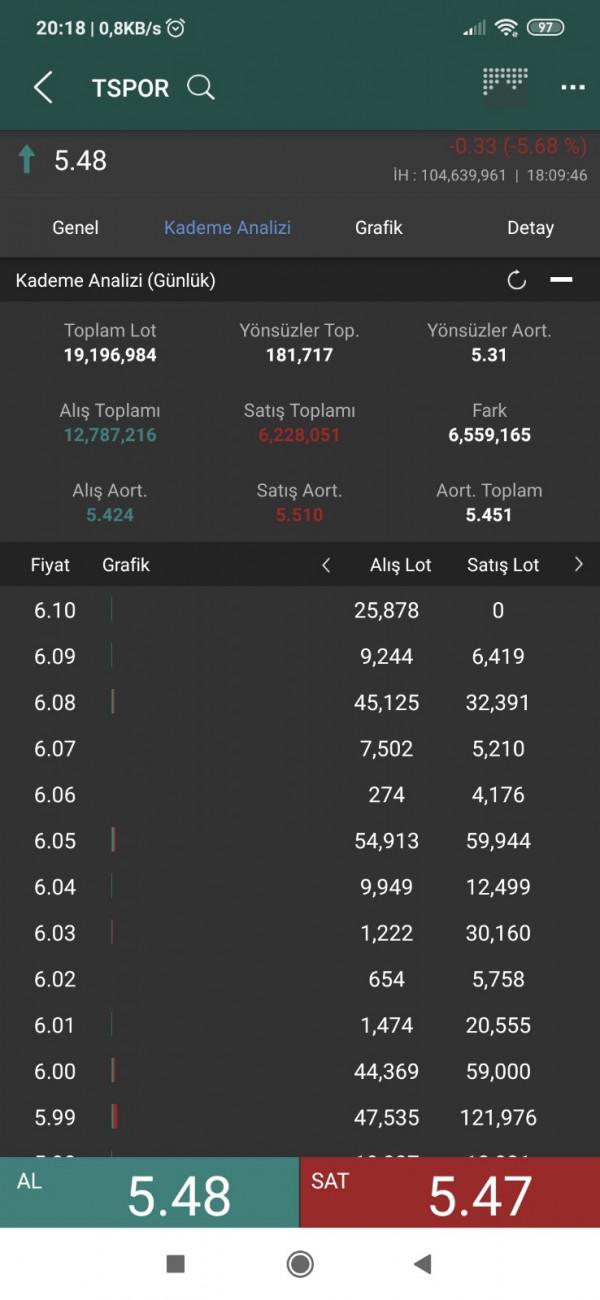Open recent apps with square button

176,1264
